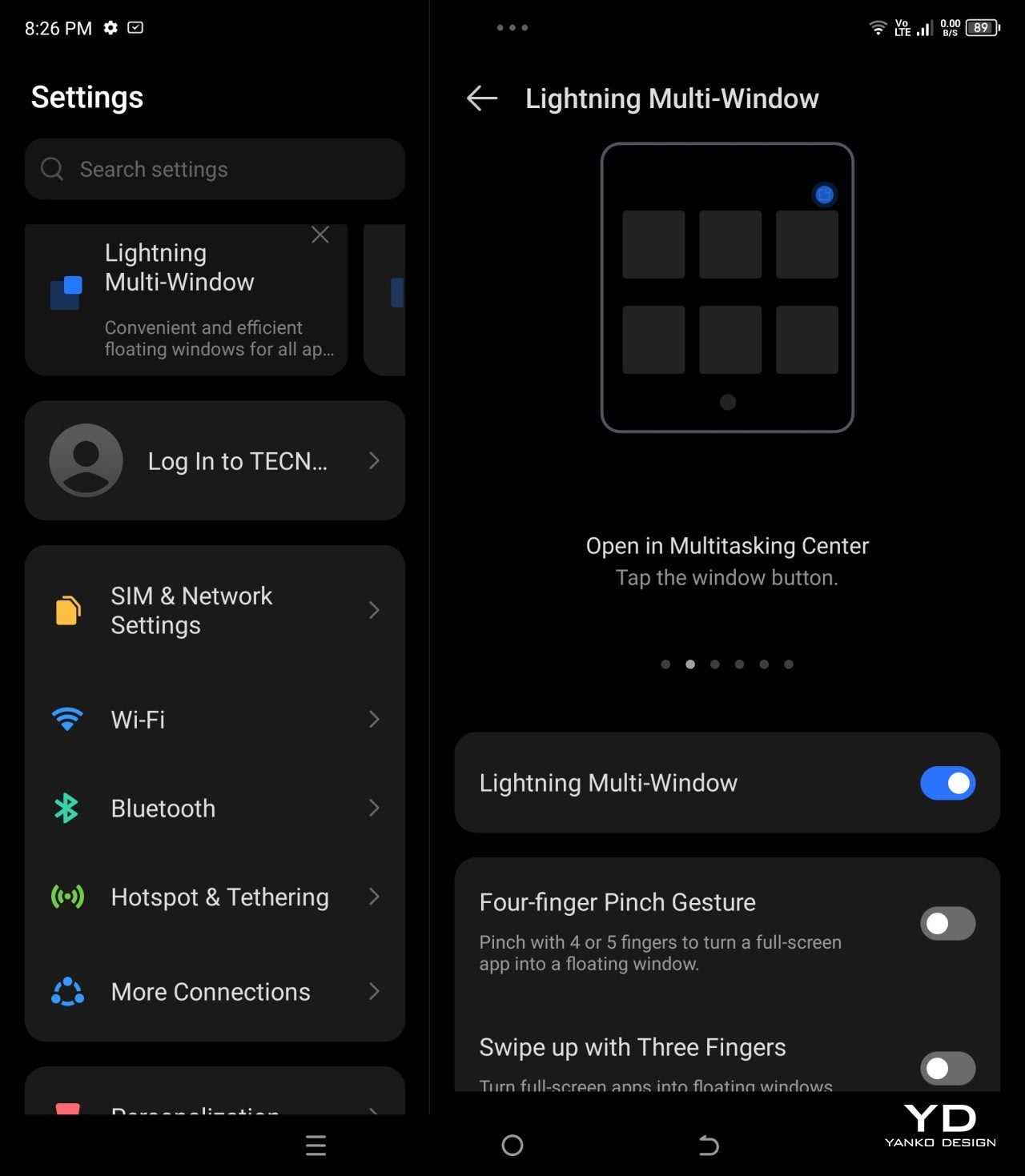Open recent apps from navigation bar
This screenshot has height=1176, width=1025.
coord(316,1146)
